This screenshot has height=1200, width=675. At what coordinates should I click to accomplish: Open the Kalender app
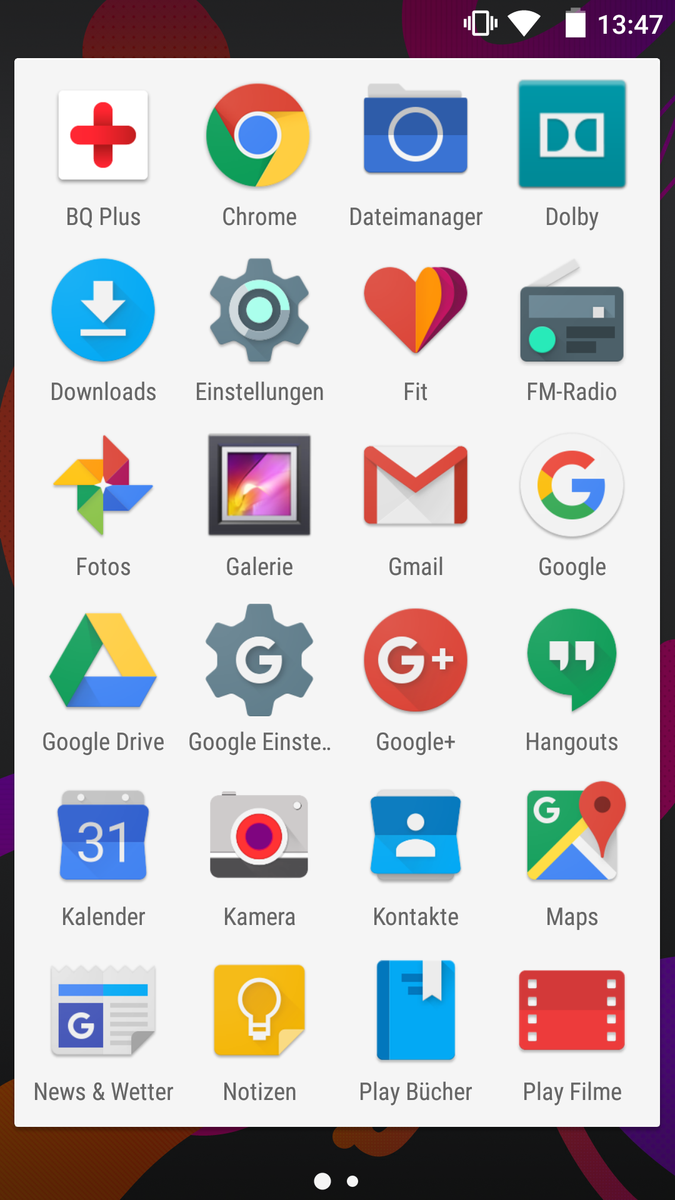point(103,836)
